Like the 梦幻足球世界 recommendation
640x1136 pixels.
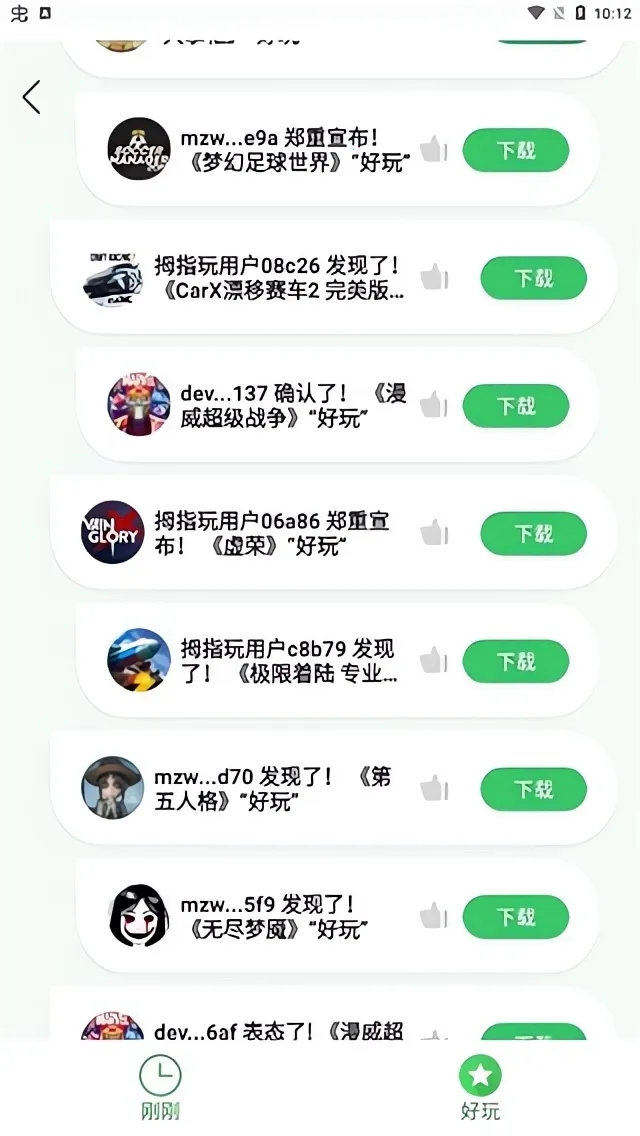pos(433,150)
